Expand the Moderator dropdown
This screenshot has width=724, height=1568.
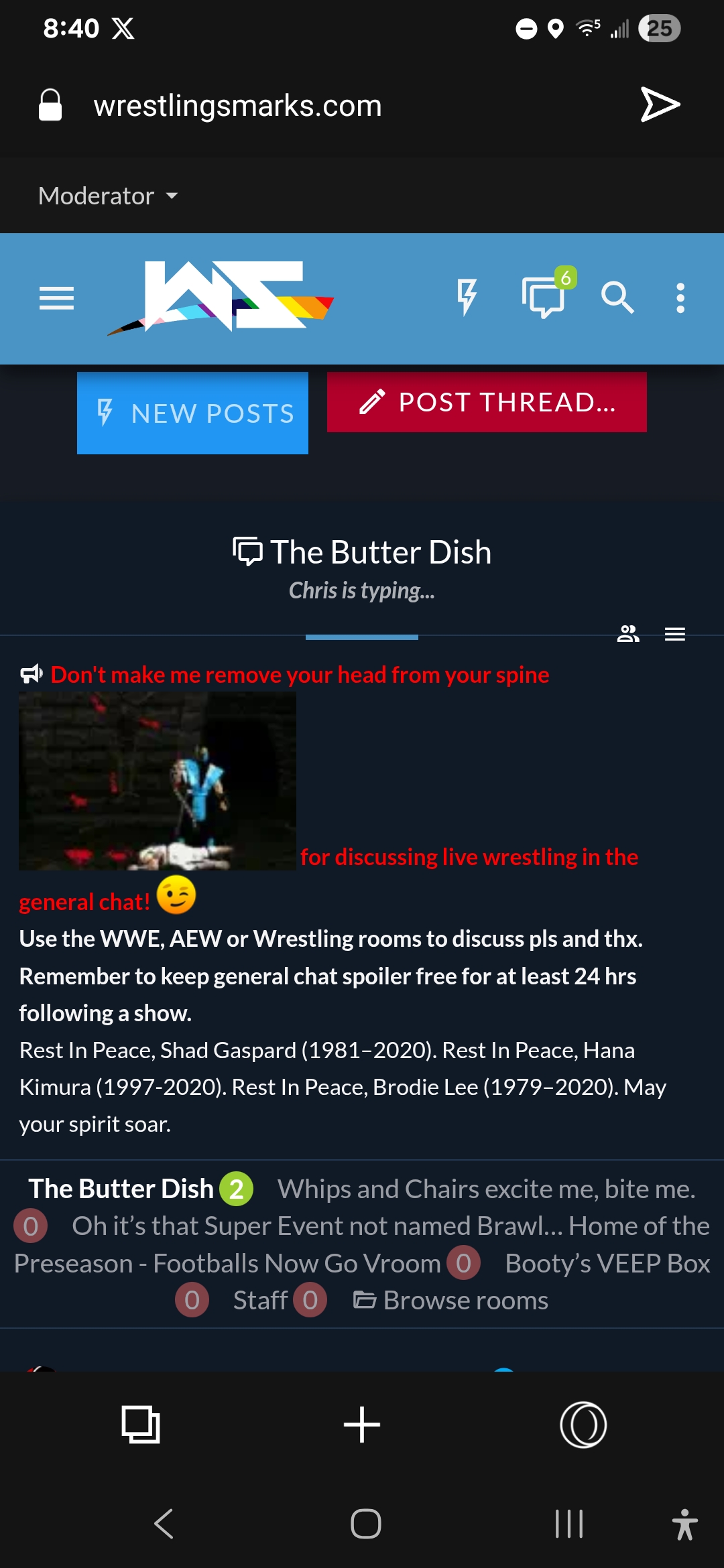tap(109, 196)
